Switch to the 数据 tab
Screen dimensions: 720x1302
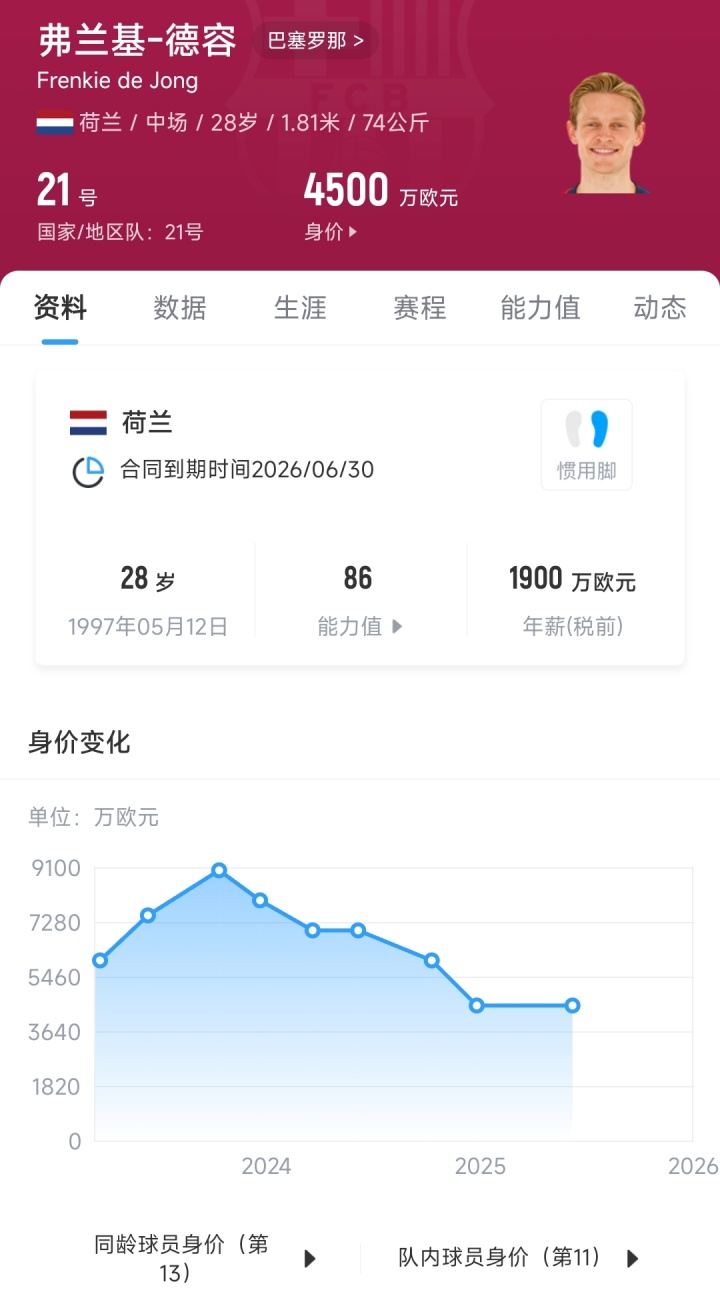point(180,308)
